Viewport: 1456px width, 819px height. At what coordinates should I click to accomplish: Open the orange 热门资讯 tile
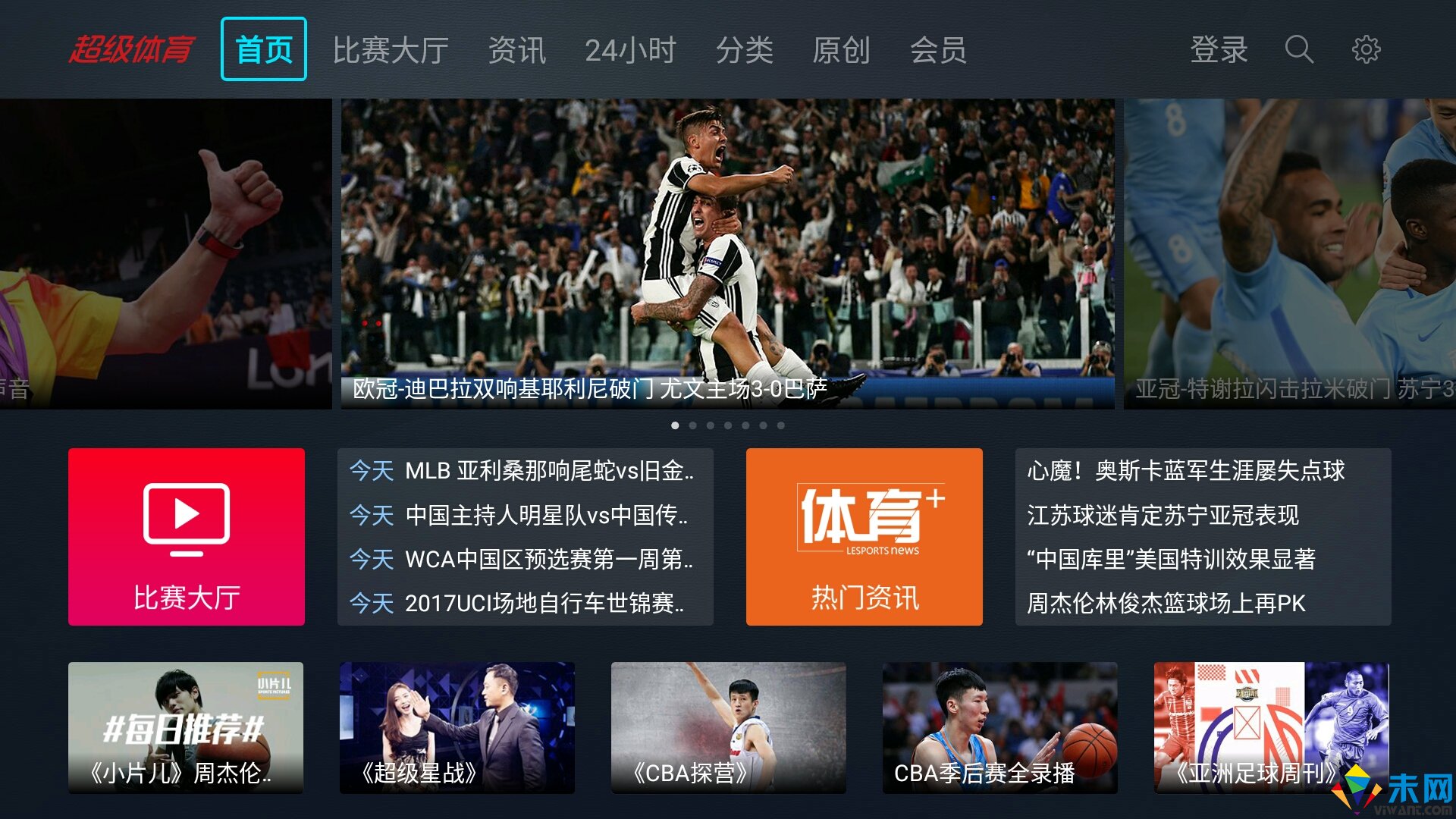[864, 536]
